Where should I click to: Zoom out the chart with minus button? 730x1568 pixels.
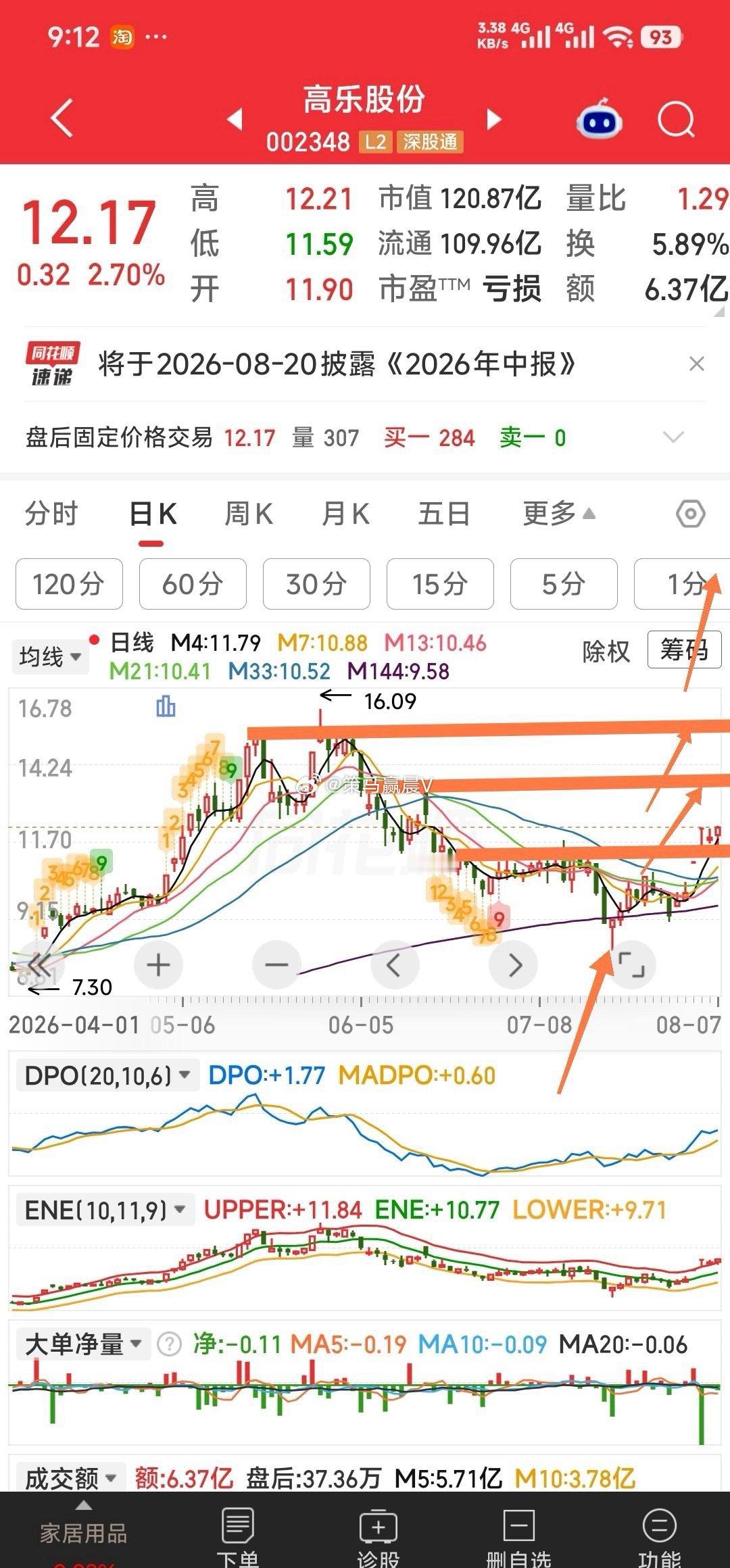coord(276,964)
